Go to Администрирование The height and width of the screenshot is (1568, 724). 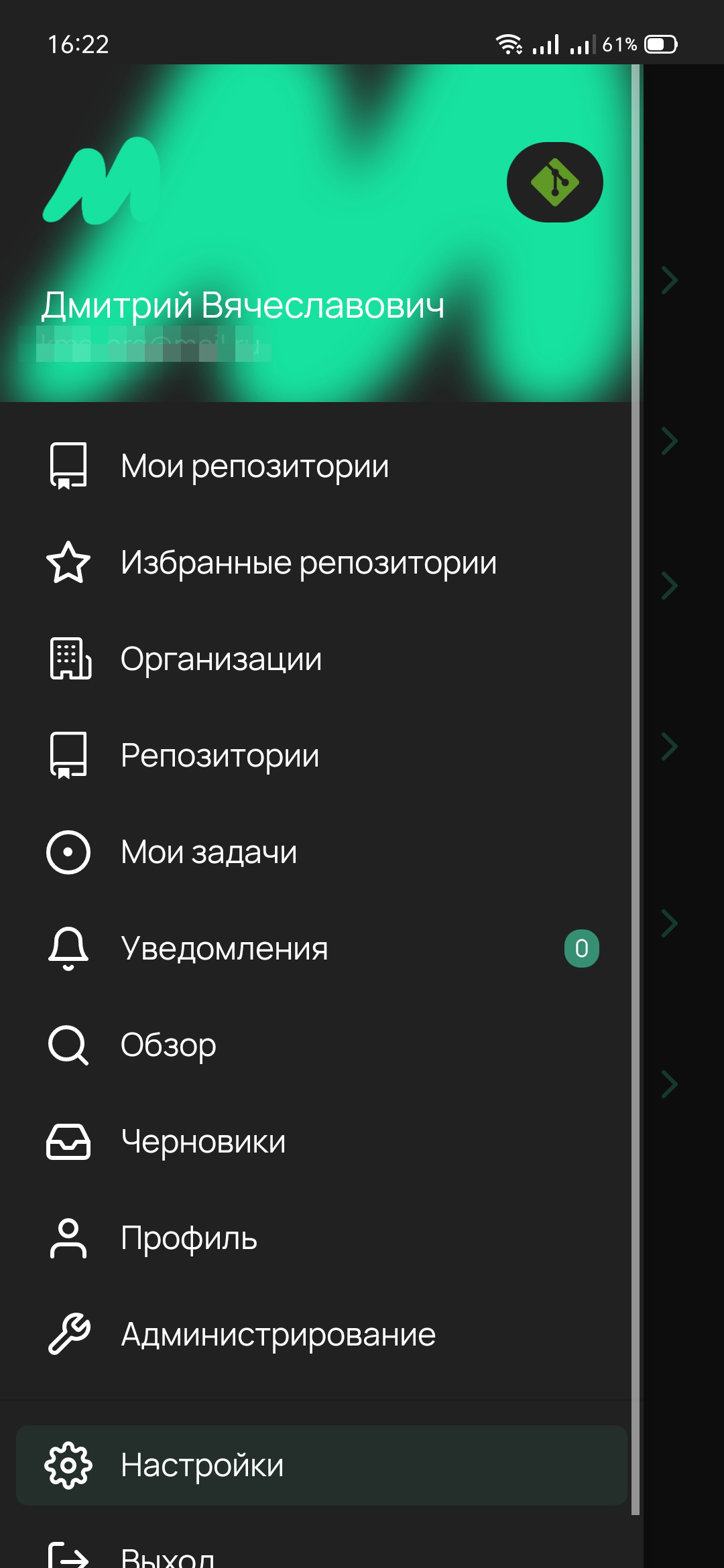pyautogui.click(x=278, y=1335)
